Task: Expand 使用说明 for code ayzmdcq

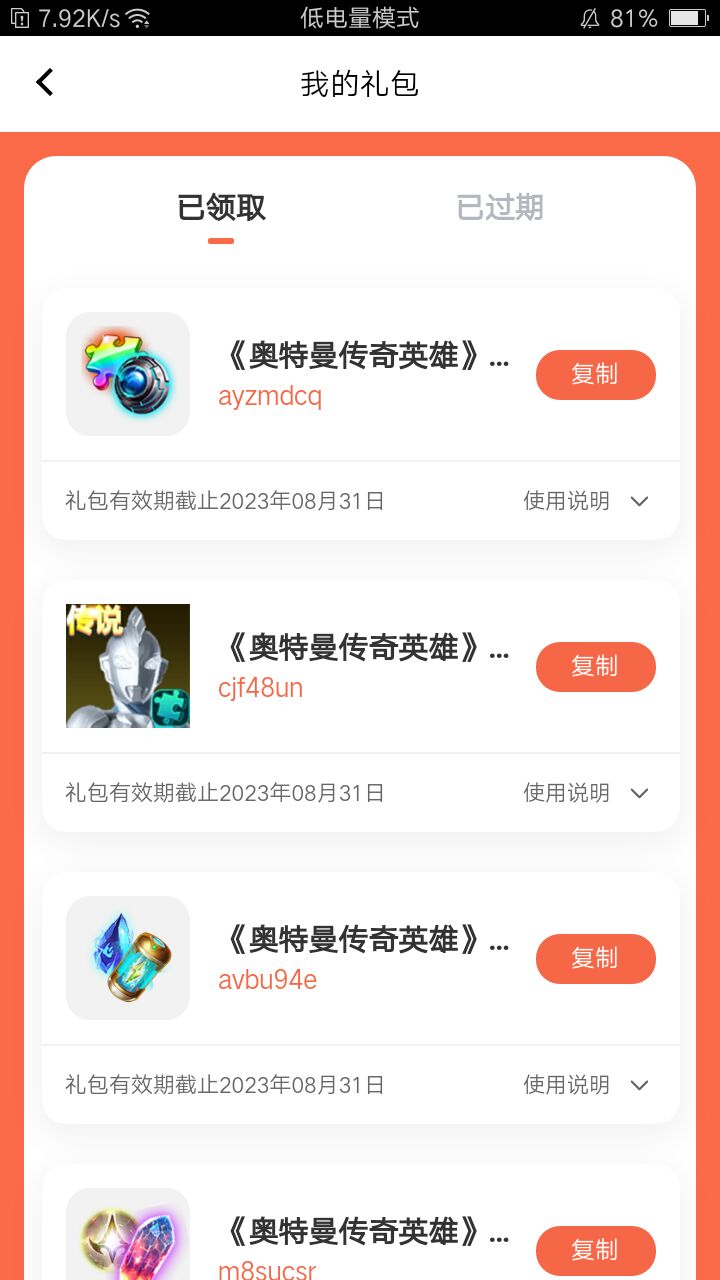Action: click(x=586, y=501)
